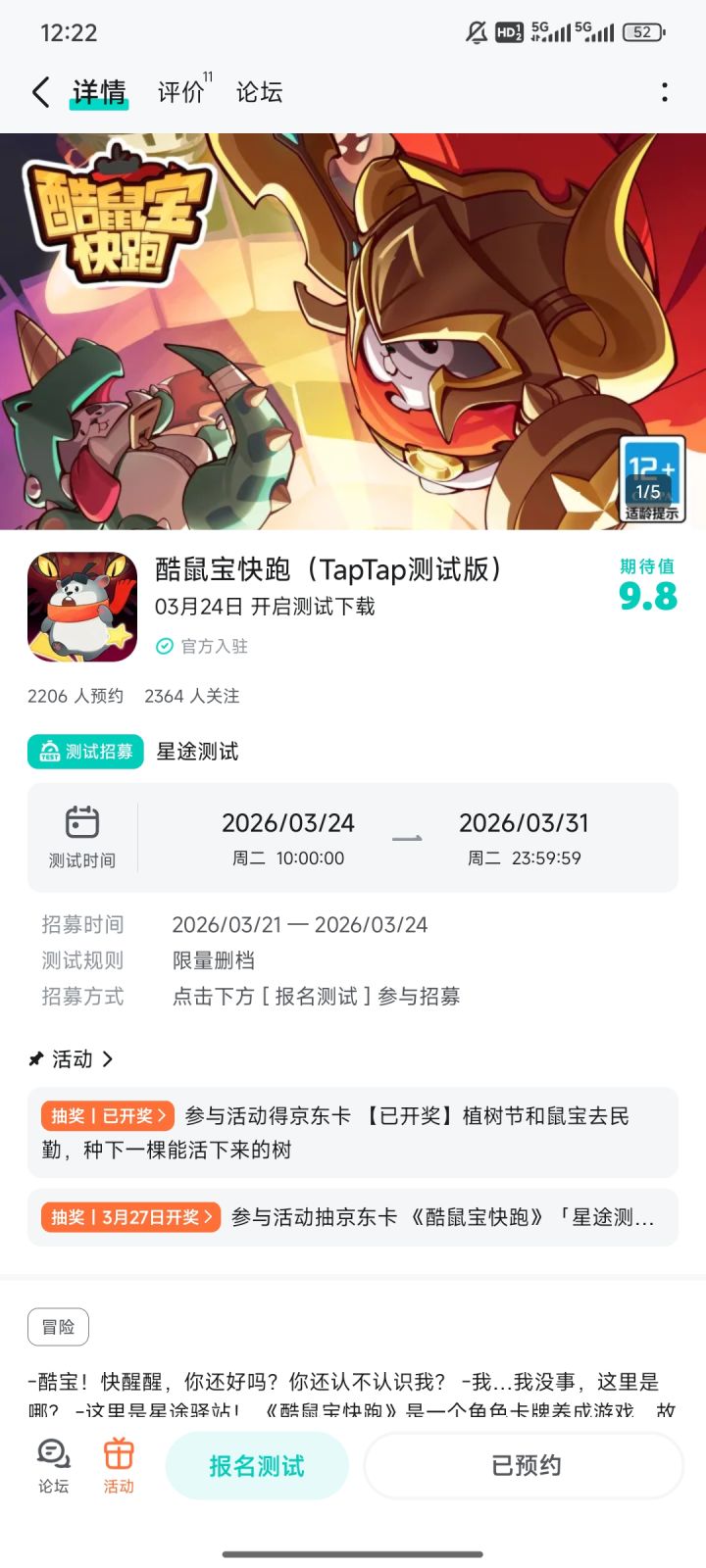
Task: Tap the 报名测试 sign-up button
Action: click(x=257, y=1465)
